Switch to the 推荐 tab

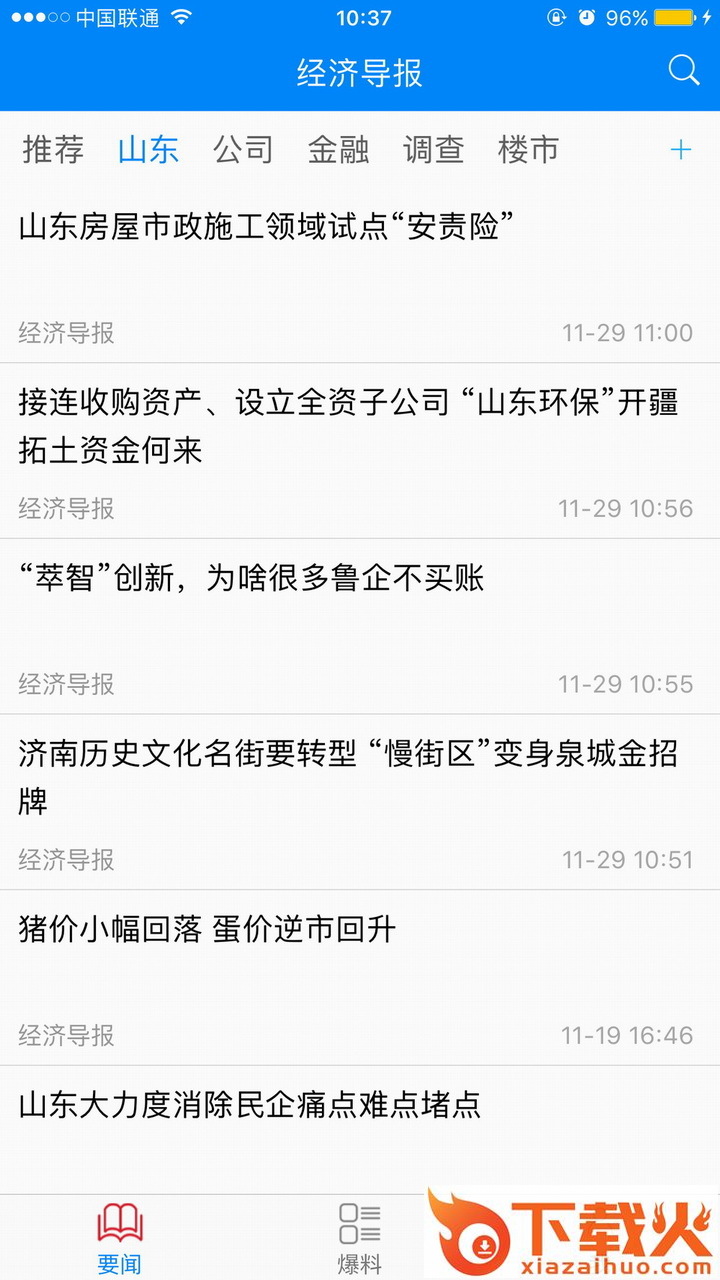click(x=53, y=150)
